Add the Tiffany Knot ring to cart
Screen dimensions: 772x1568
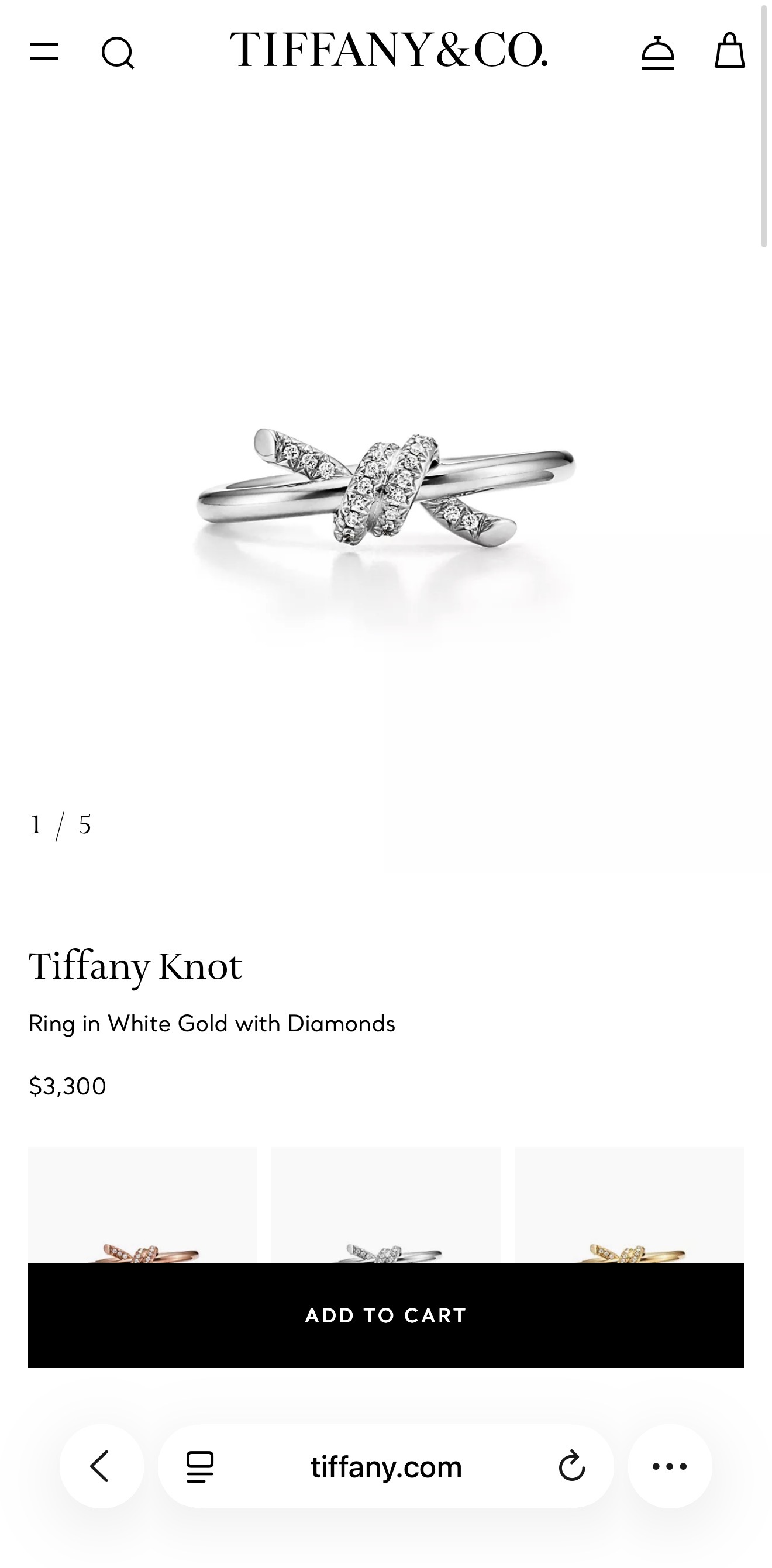coord(386,1315)
